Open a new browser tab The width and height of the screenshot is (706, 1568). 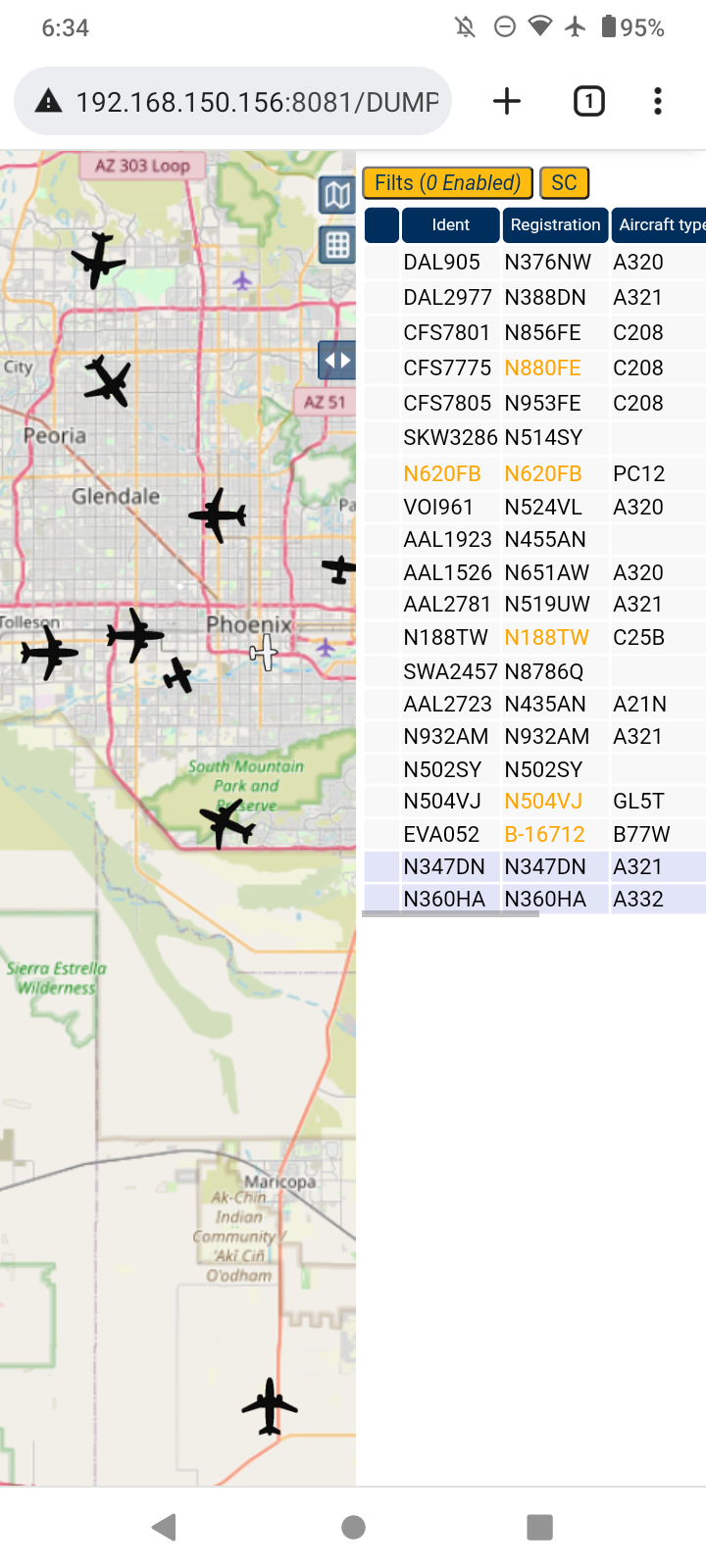[x=507, y=101]
